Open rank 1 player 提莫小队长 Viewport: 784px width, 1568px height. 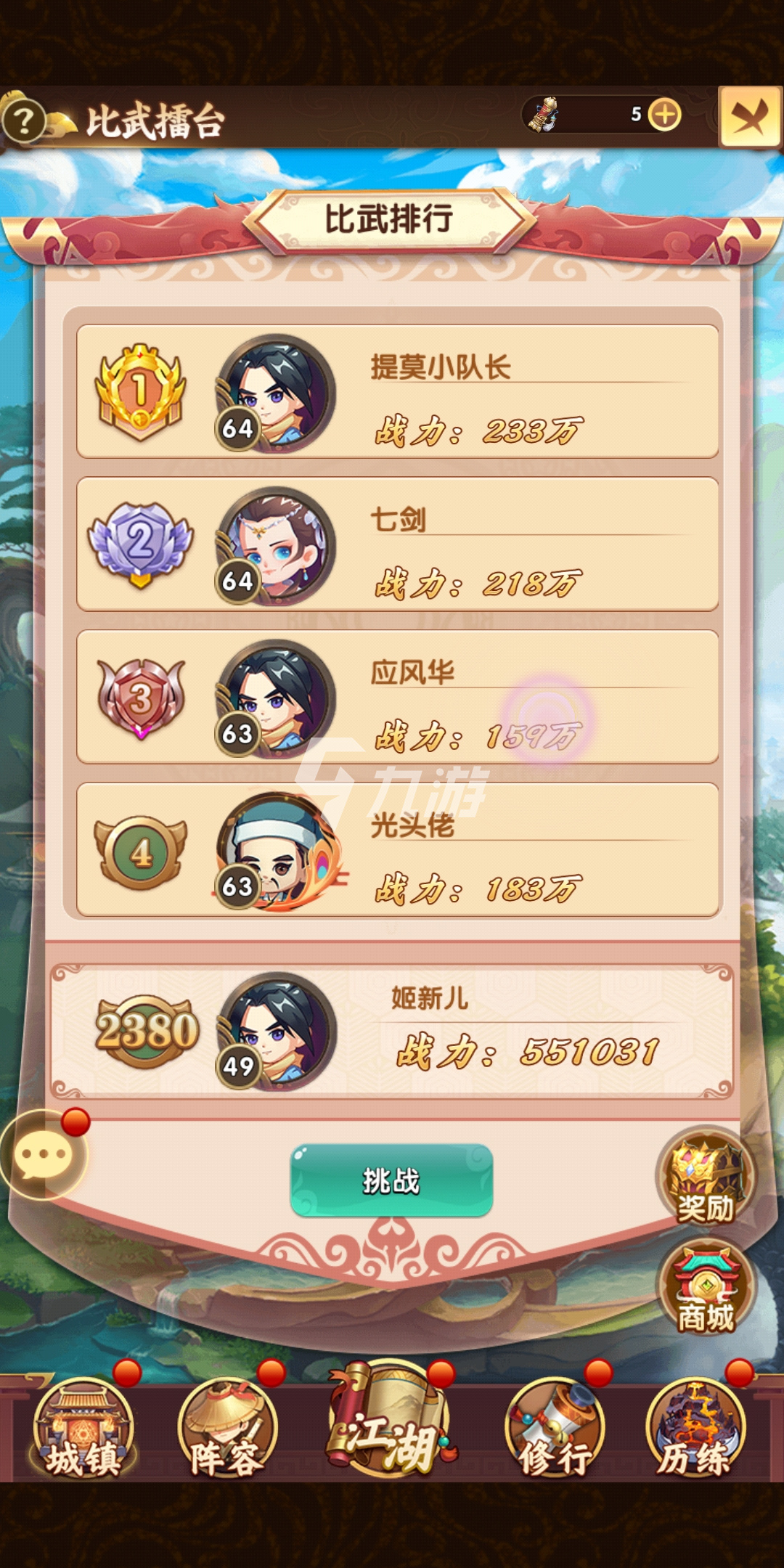[397, 392]
